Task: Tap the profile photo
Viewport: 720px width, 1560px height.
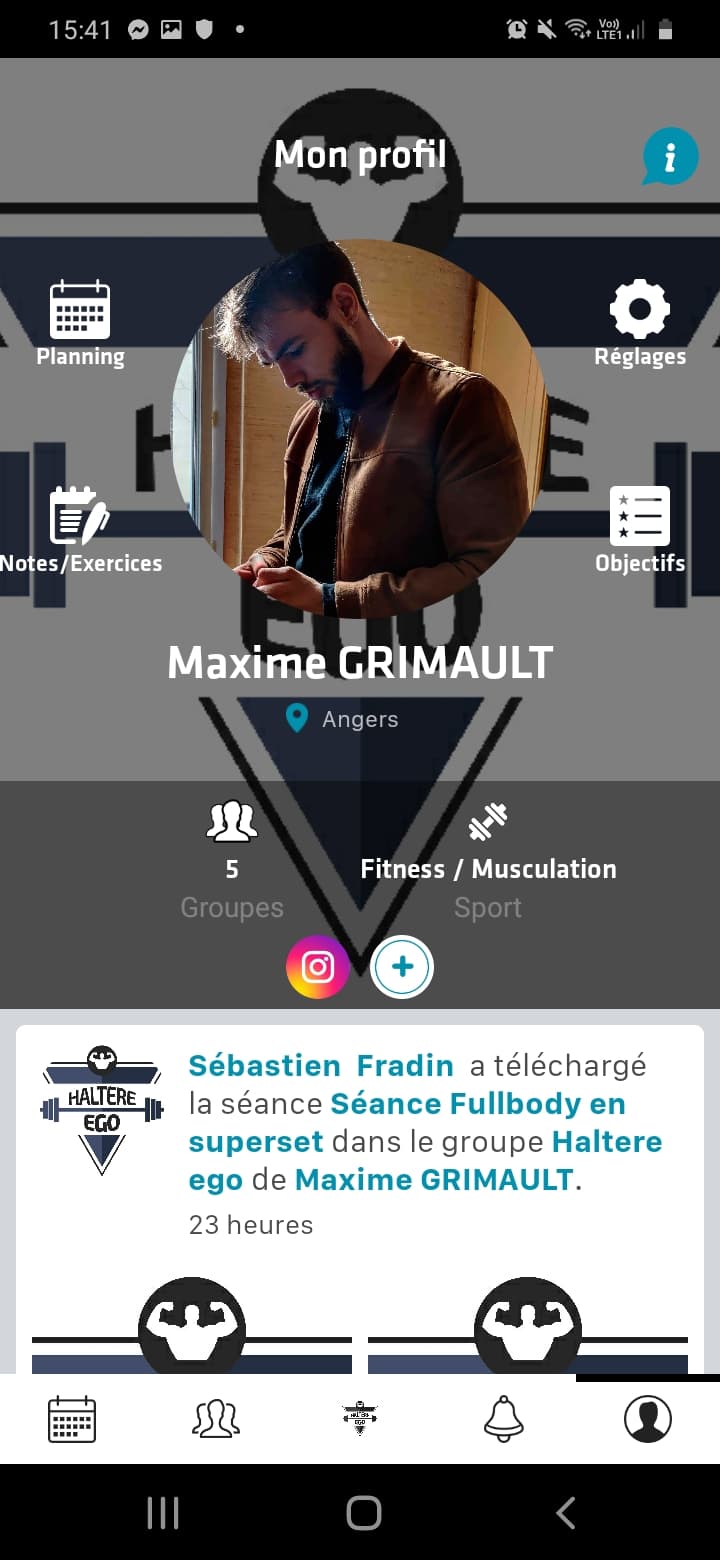Action: point(359,429)
